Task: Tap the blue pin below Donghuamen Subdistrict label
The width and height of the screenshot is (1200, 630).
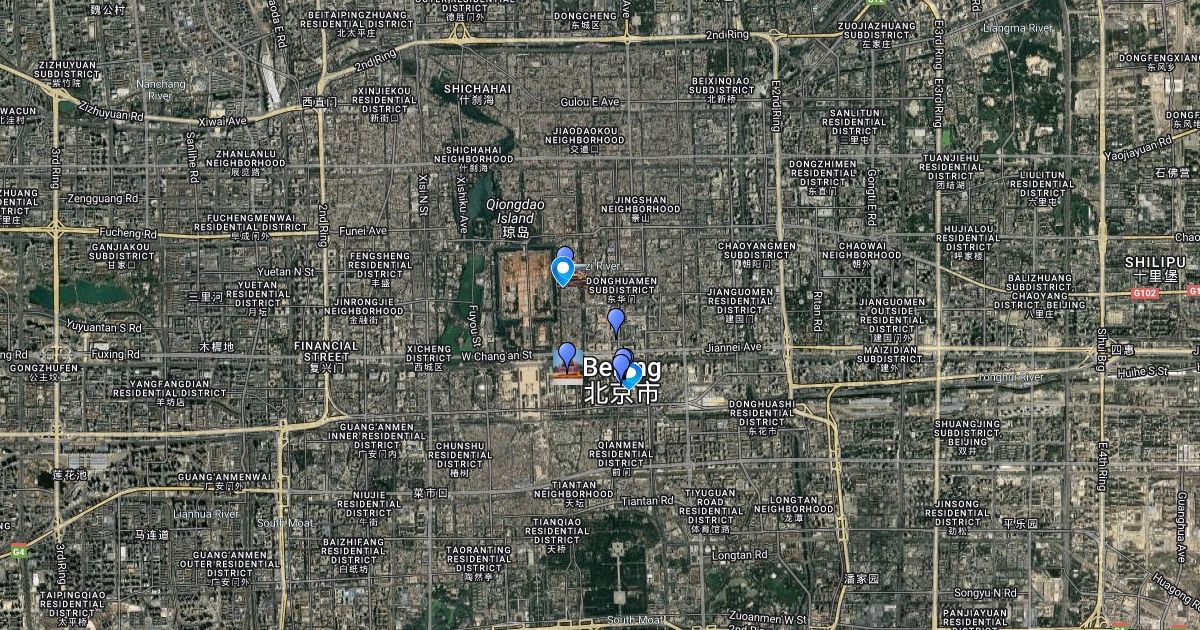Action: point(616,322)
